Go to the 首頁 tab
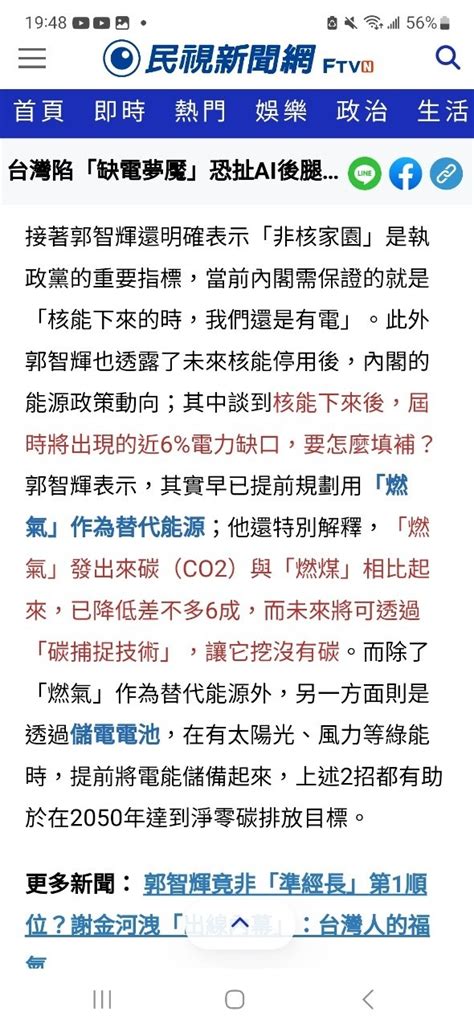This screenshot has width=474, height=1028. pyautogui.click(x=39, y=111)
